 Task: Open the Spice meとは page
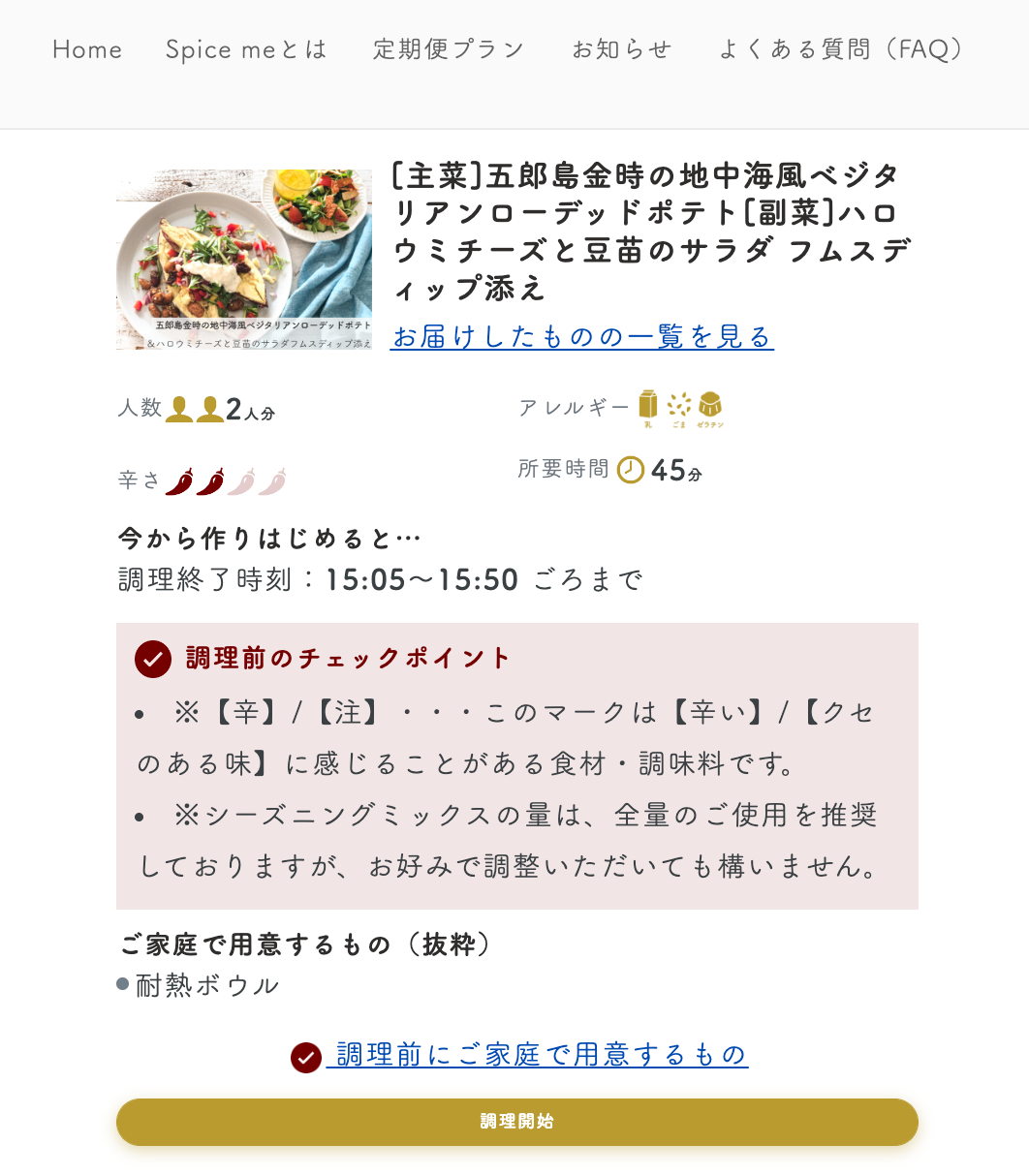coord(246,49)
